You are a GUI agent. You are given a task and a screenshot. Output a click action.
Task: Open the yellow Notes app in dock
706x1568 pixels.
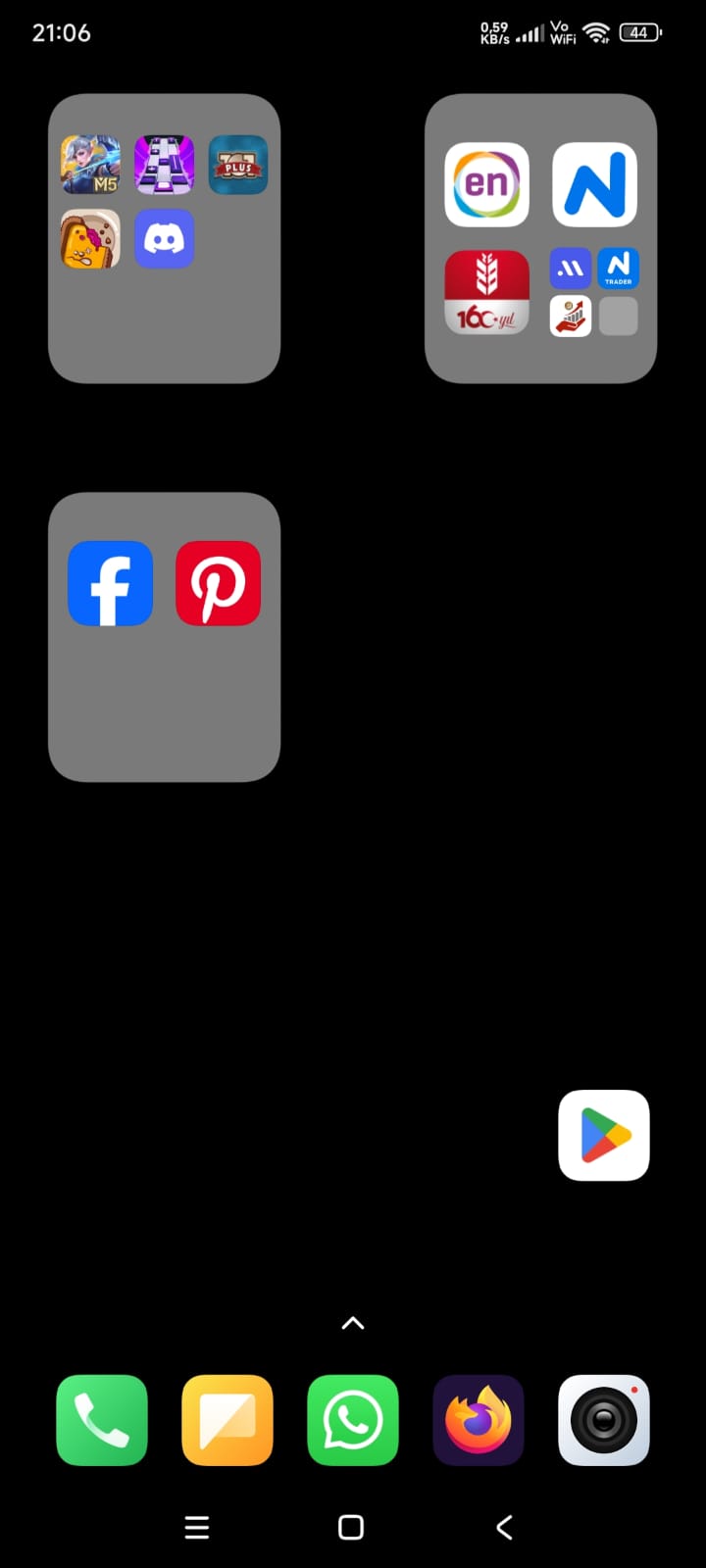(227, 1420)
